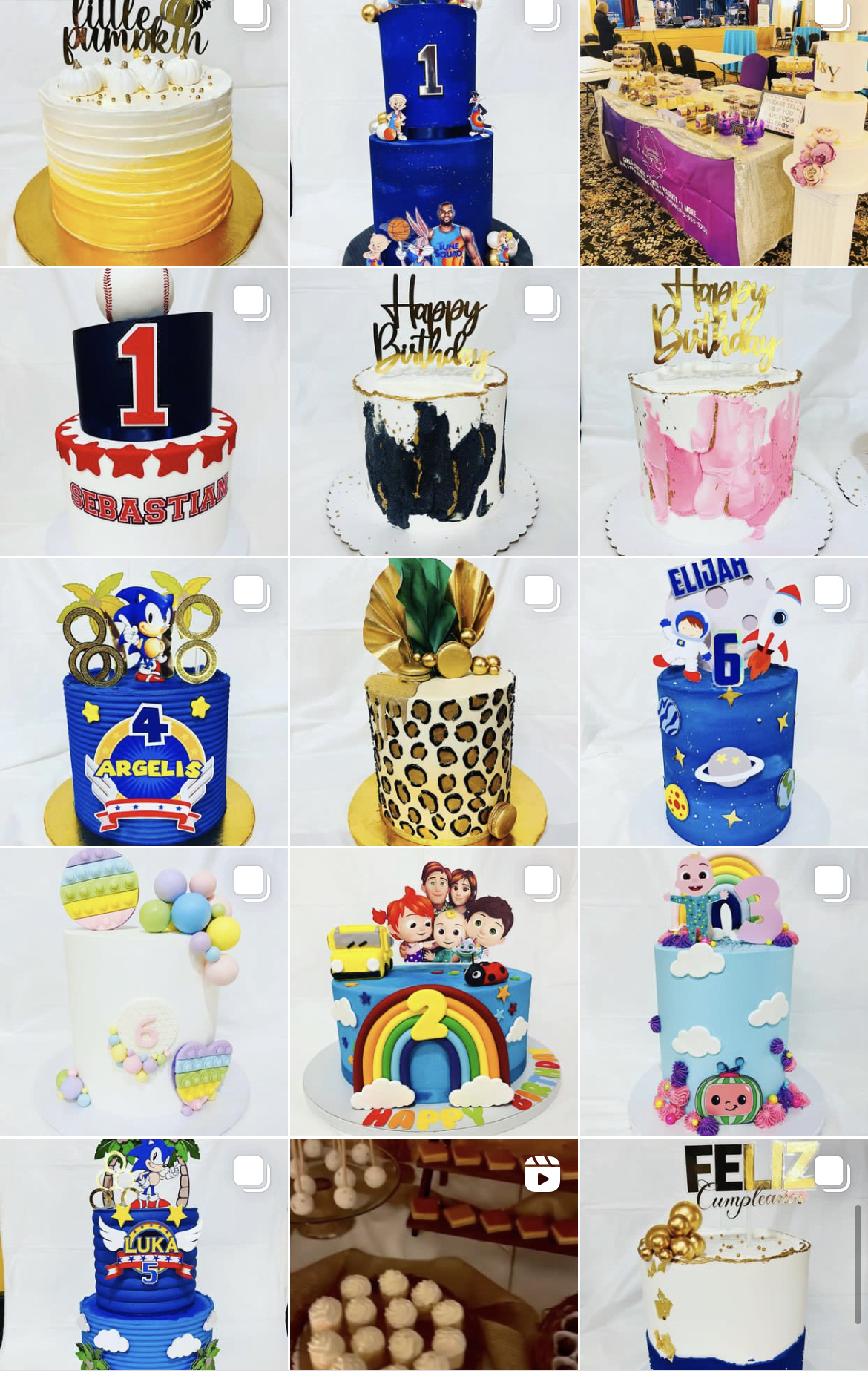Open the black and gold birthday cake post
Image resolution: width=868 pixels, height=1376 pixels.
433,412
